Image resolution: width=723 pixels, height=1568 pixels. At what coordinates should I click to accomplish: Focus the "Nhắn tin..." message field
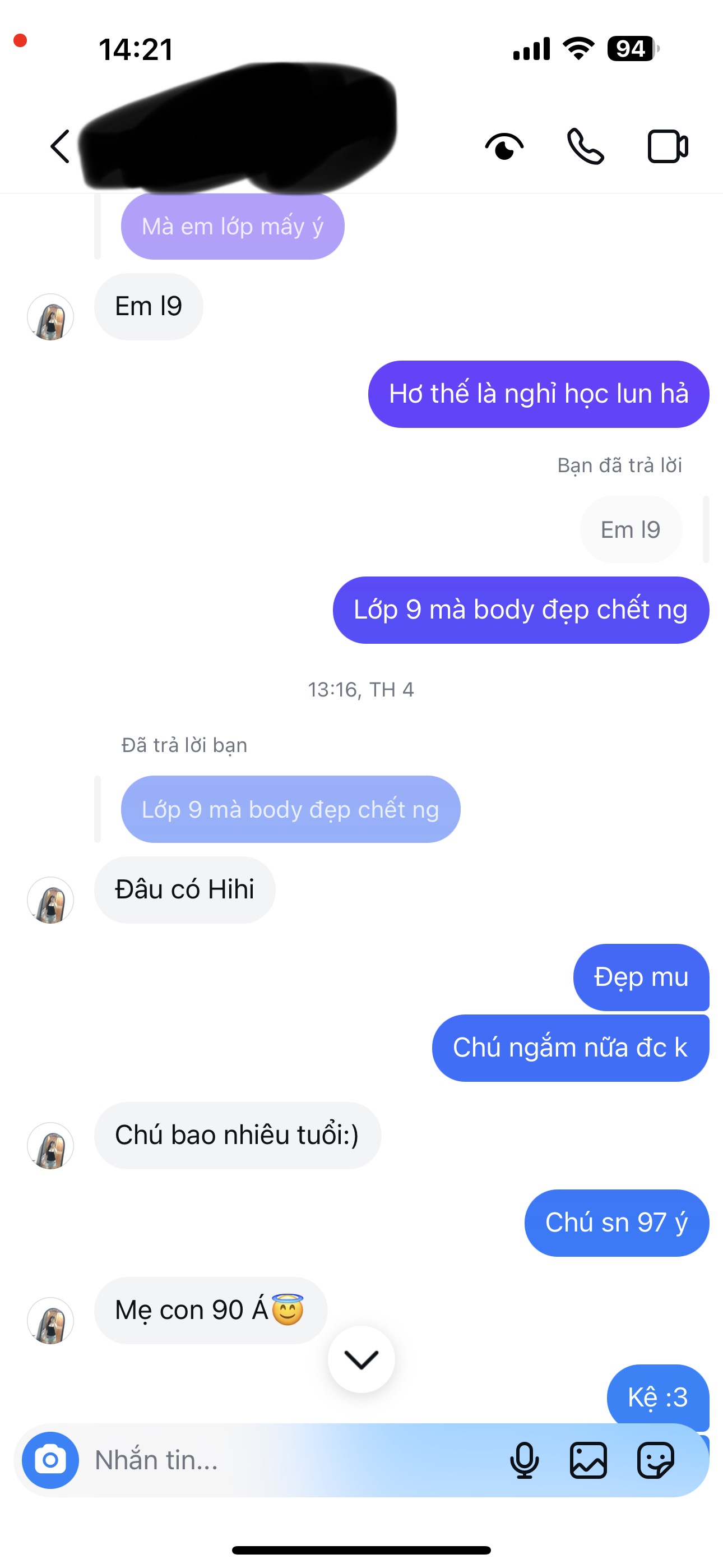point(292,1460)
